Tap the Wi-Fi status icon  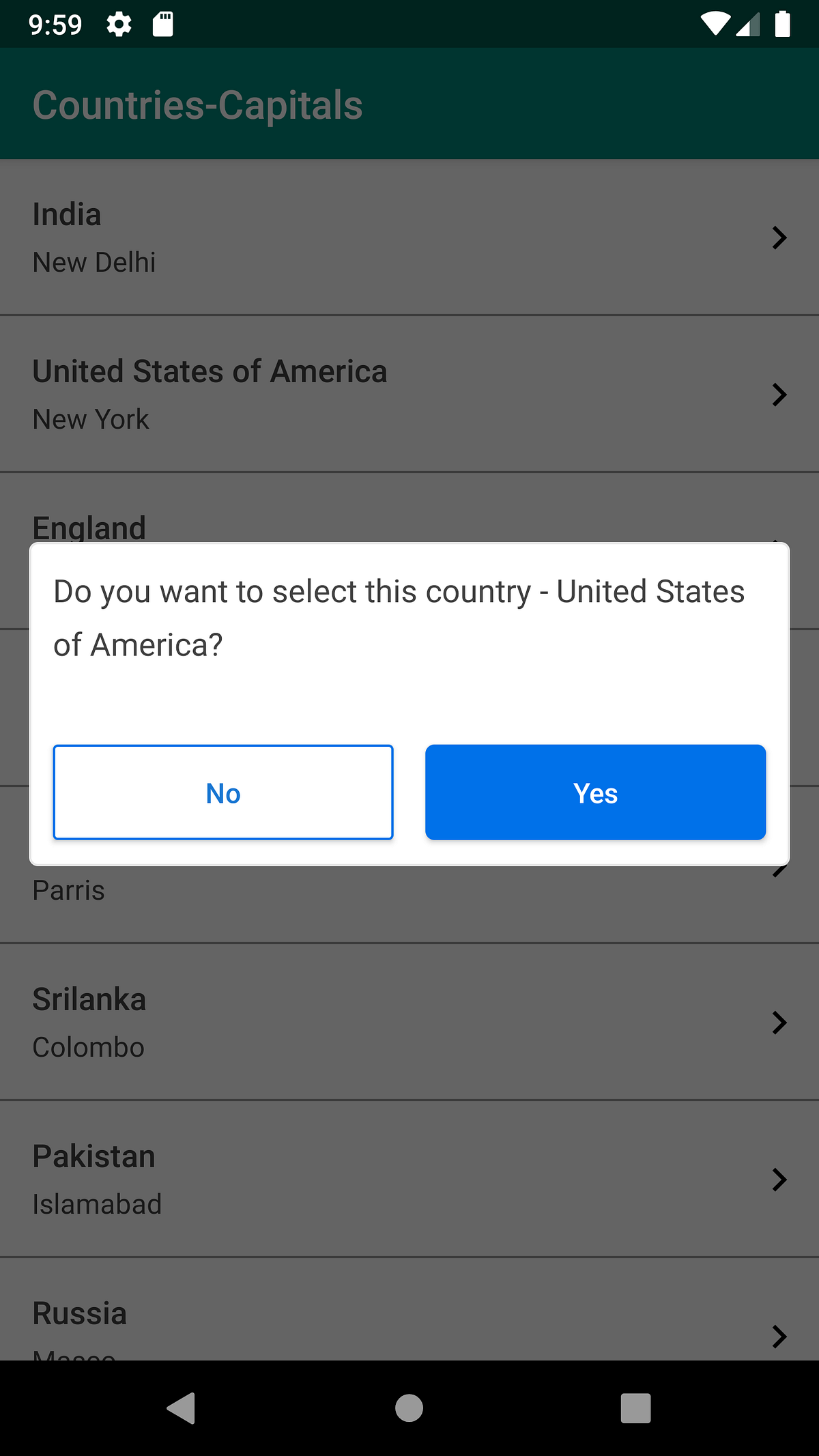pyautogui.click(x=714, y=24)
